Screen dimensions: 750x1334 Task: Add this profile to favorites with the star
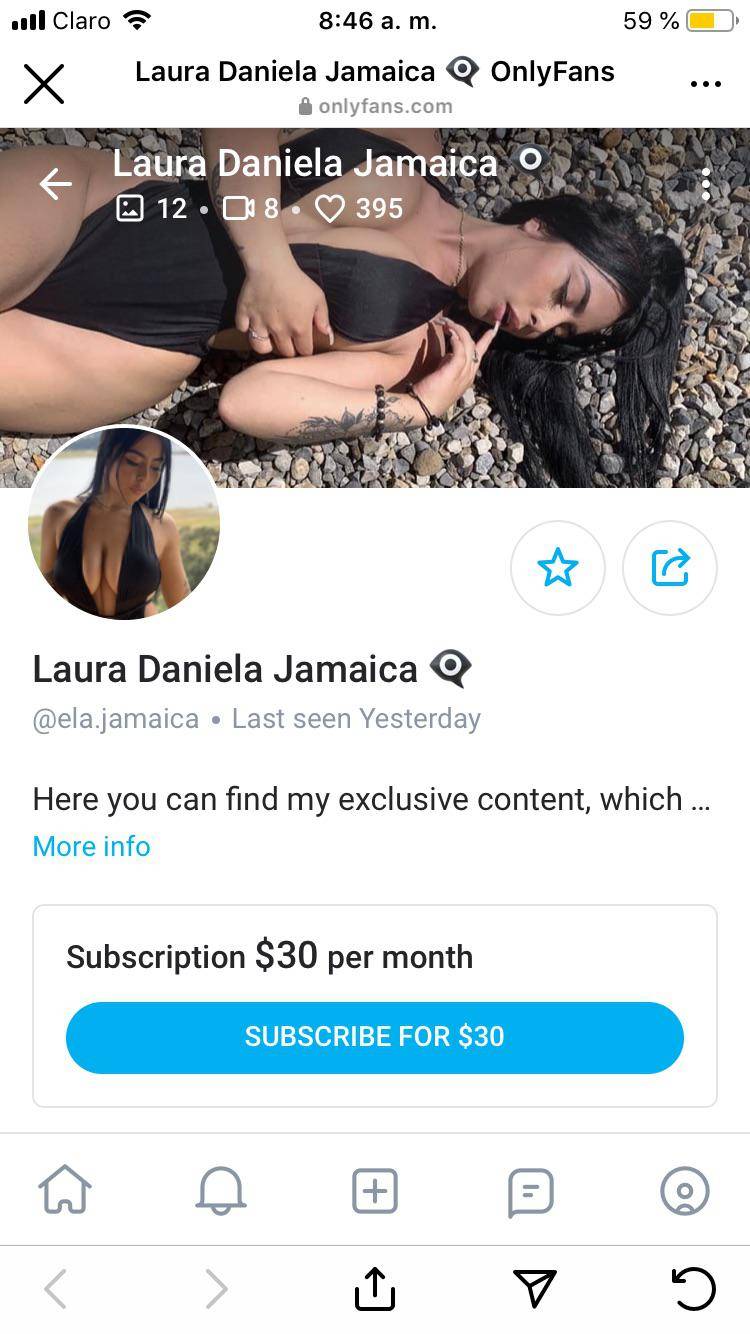(557, 568)
